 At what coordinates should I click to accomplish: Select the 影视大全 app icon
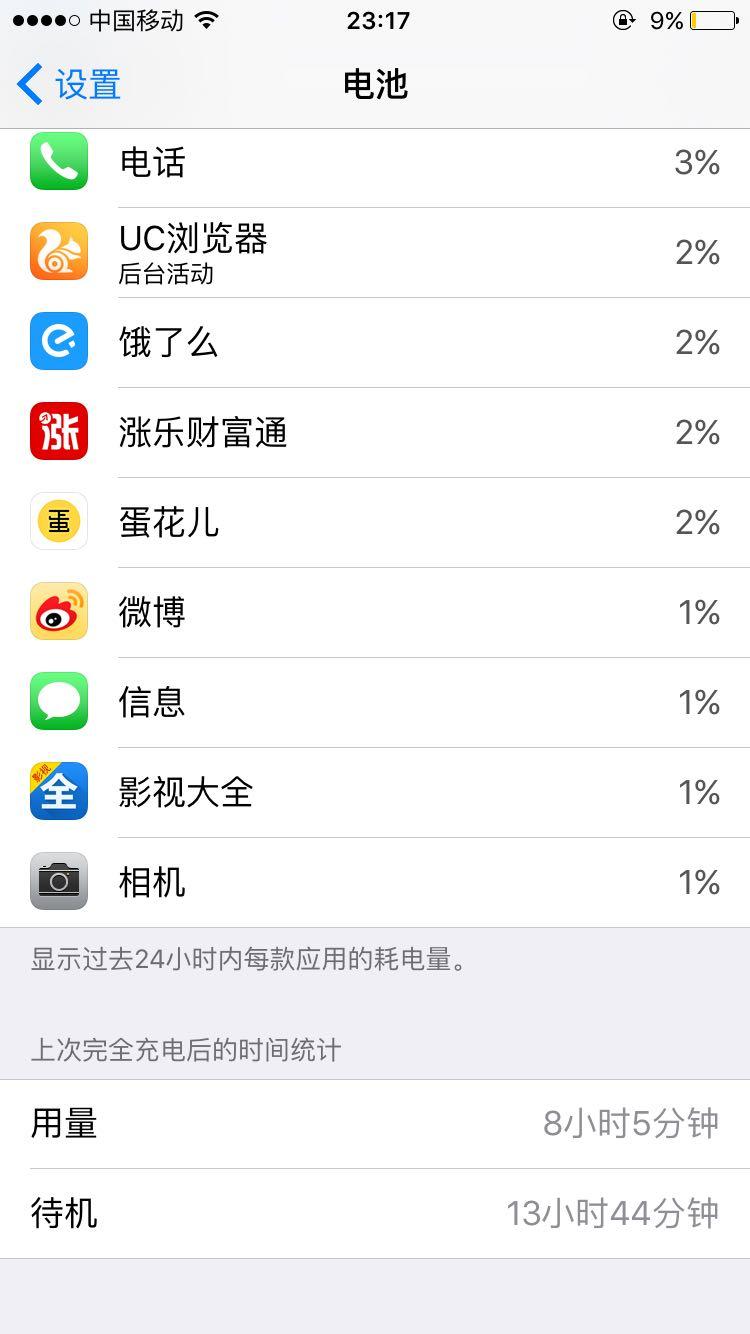[x=58, y=792]
